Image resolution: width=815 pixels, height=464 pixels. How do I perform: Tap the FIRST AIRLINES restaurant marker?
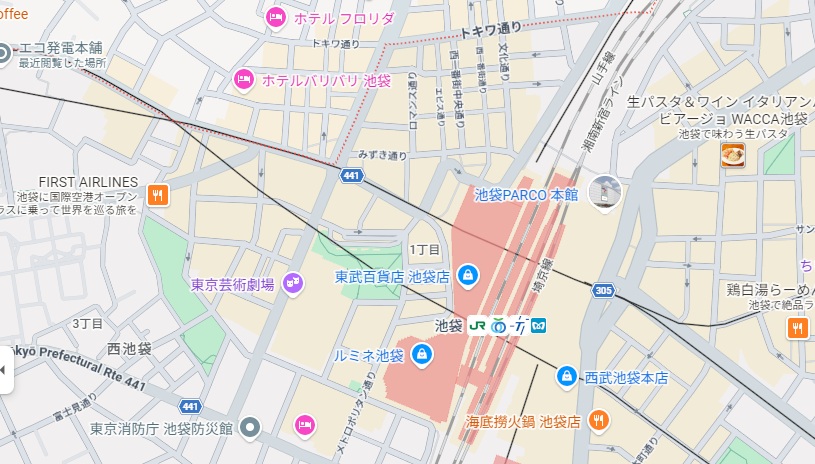pyautogui.click(x=157, y=195)
